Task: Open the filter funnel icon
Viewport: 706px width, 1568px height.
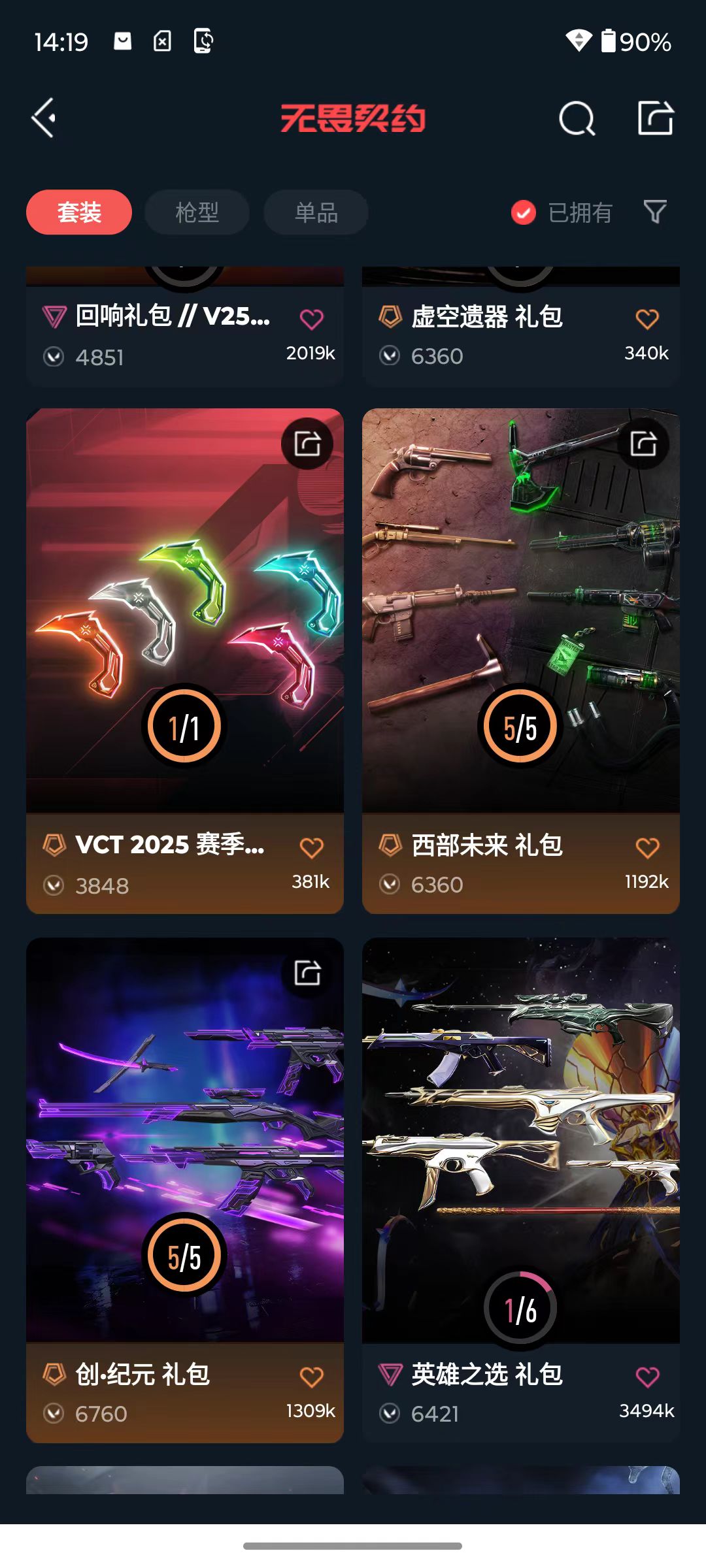Action: tap(655, 212)
